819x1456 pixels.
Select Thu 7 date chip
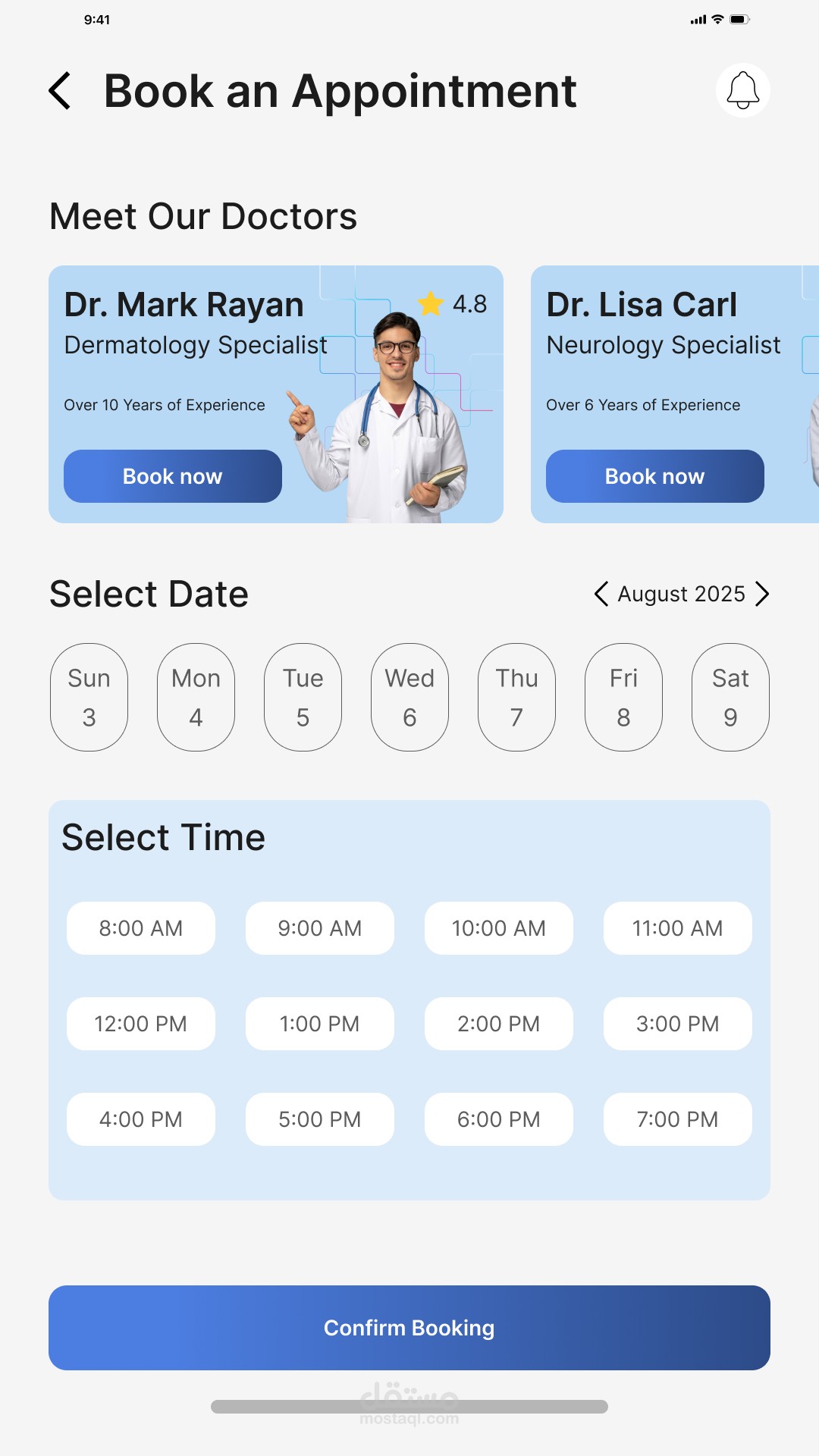[516, 698]
